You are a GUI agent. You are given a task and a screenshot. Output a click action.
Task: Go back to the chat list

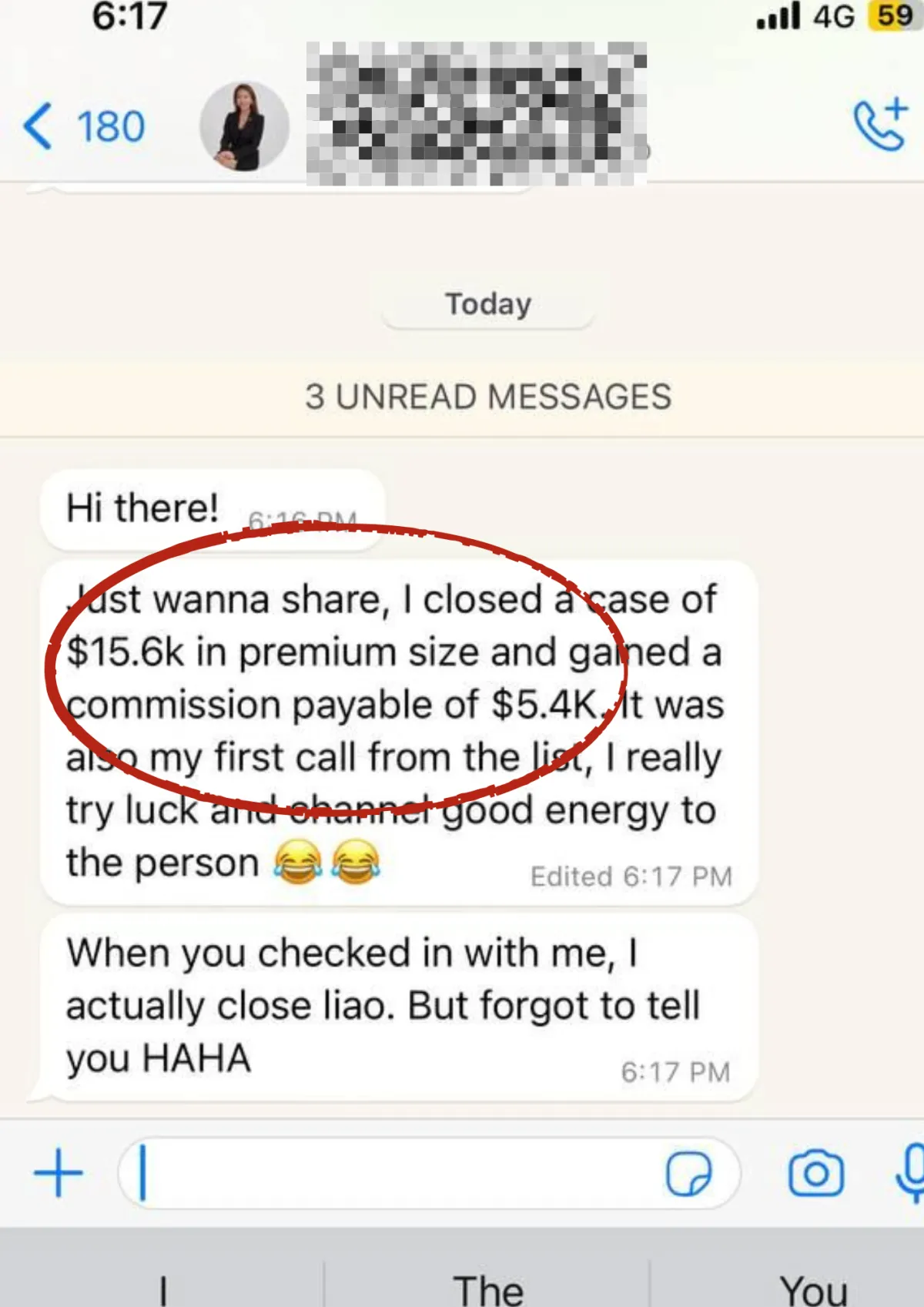(83, 126)
